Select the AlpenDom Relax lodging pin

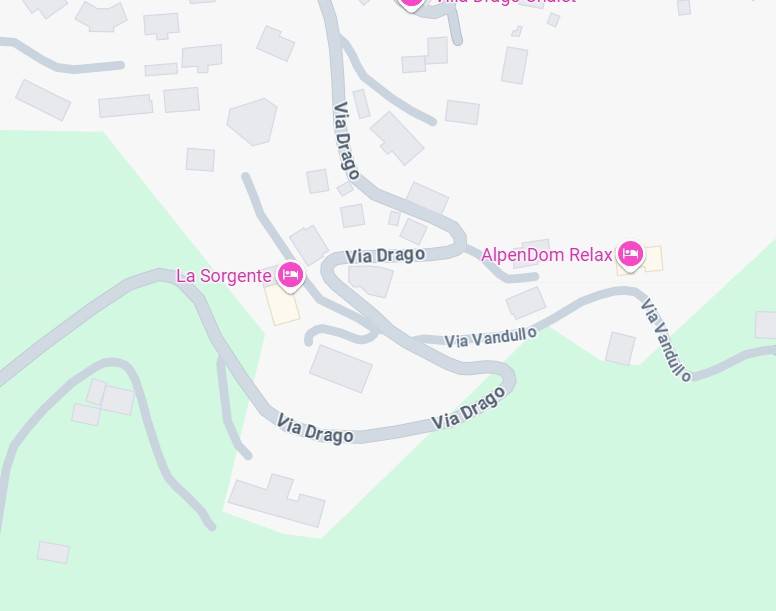[630, 254]
